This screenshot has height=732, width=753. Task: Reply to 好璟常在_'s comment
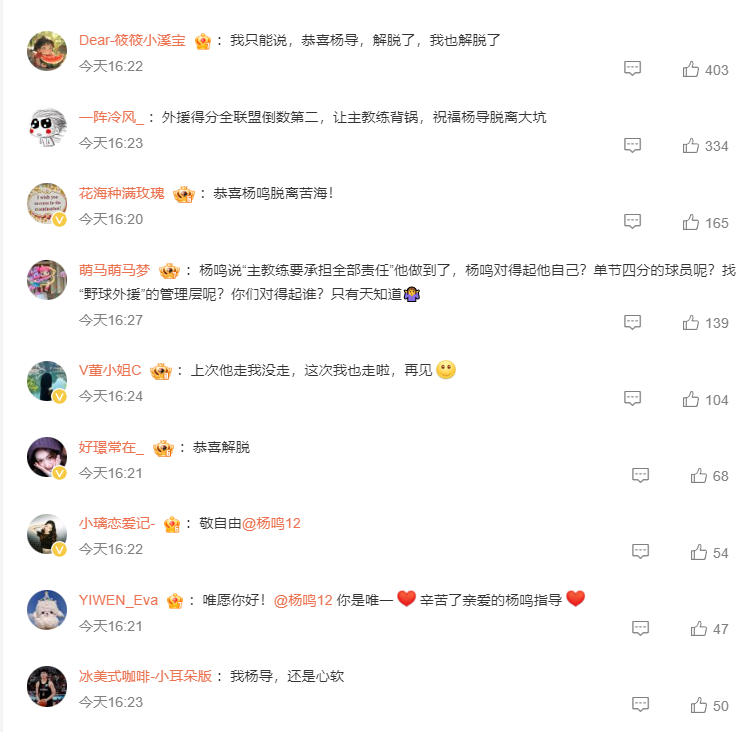pos(640,475)
